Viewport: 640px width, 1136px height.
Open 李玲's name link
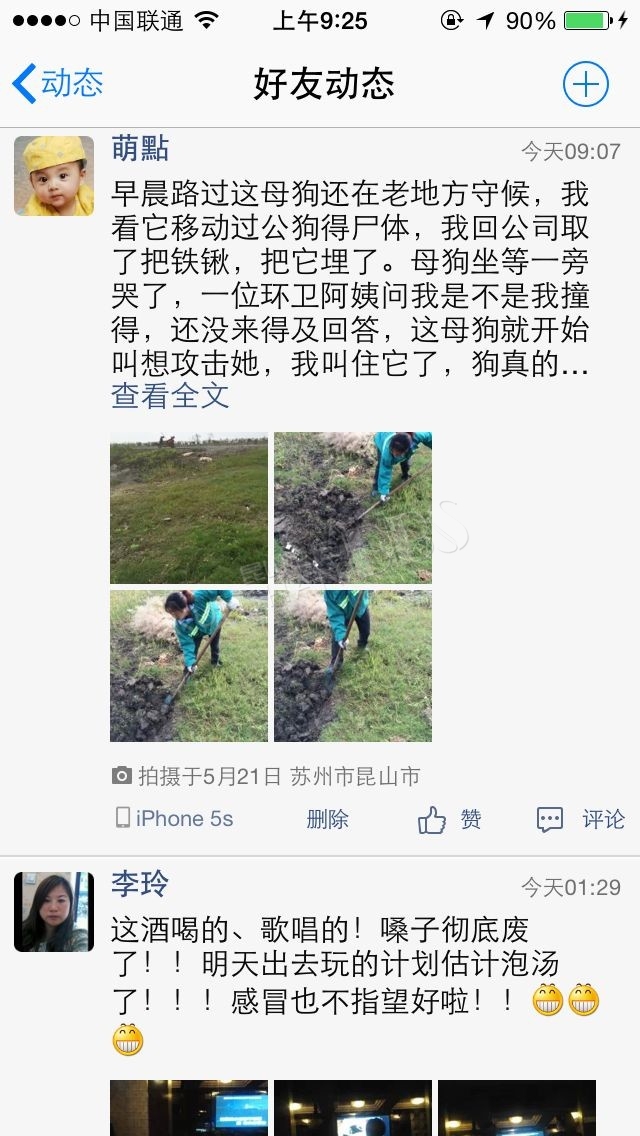pos(140,885)
